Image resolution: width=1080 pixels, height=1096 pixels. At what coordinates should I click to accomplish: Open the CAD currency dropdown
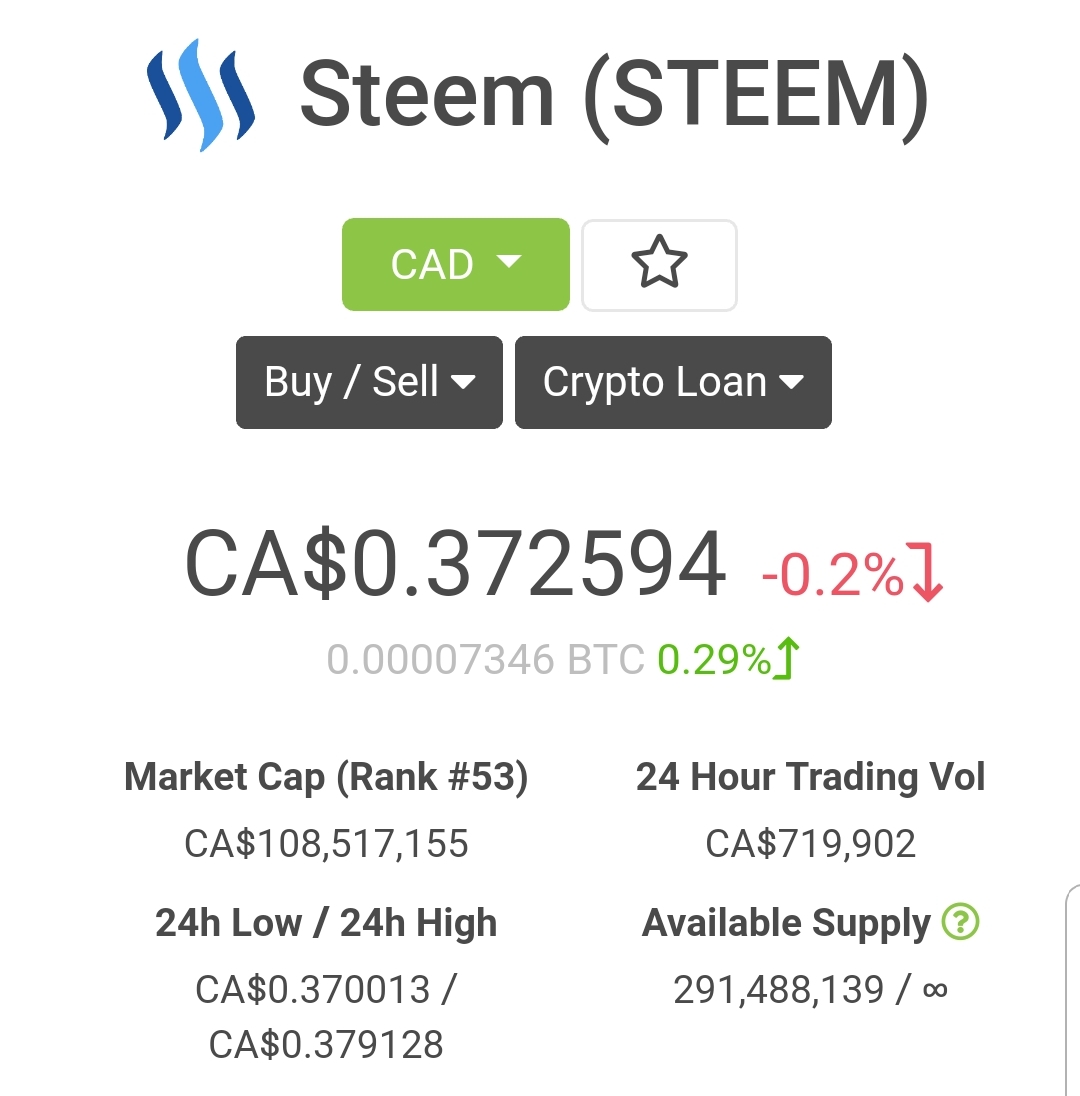point(455,265)
